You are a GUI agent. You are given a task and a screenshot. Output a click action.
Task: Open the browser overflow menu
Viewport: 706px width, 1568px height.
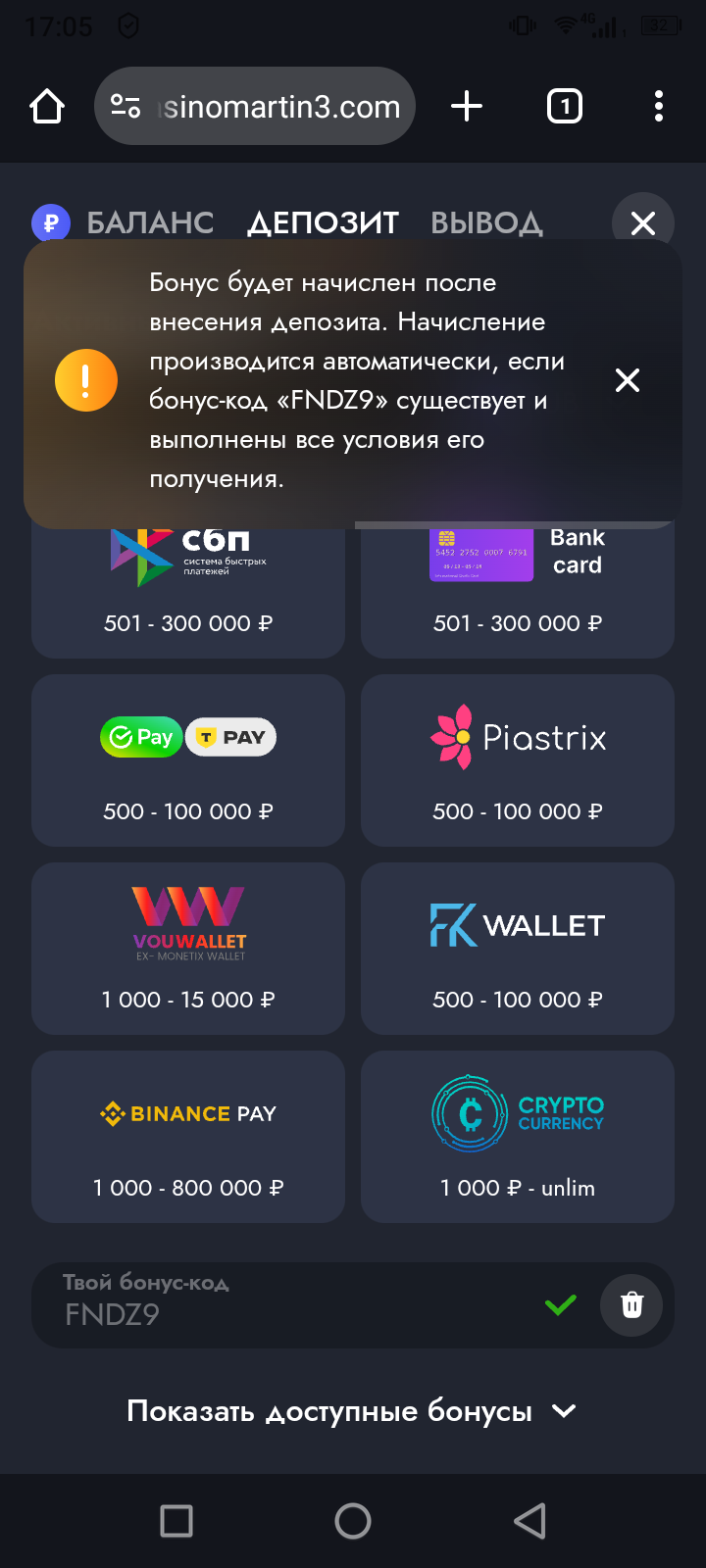click(x=658, y=106)
